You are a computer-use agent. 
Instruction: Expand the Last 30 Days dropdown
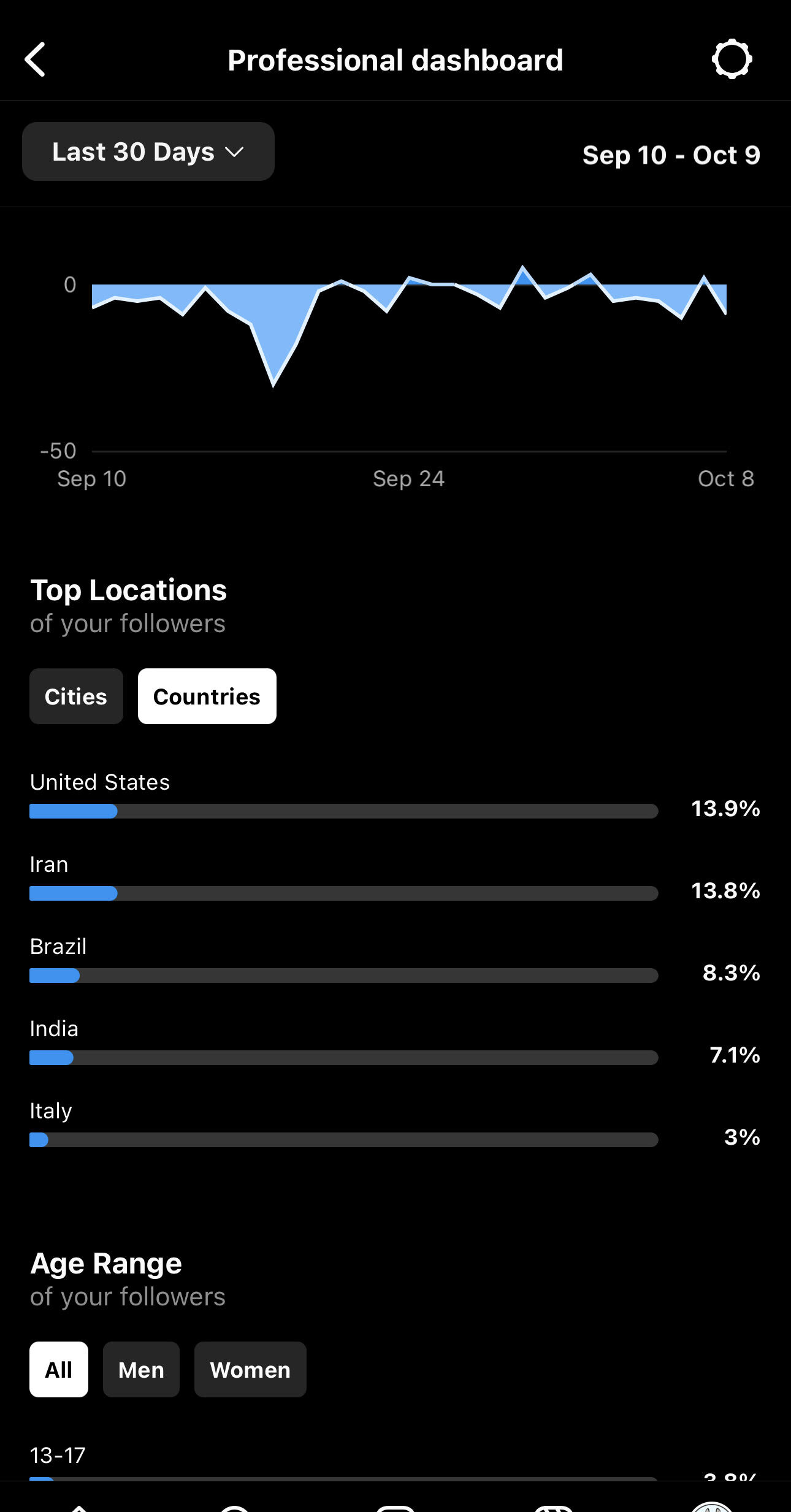pyautogui.click(x=148, y=151)
